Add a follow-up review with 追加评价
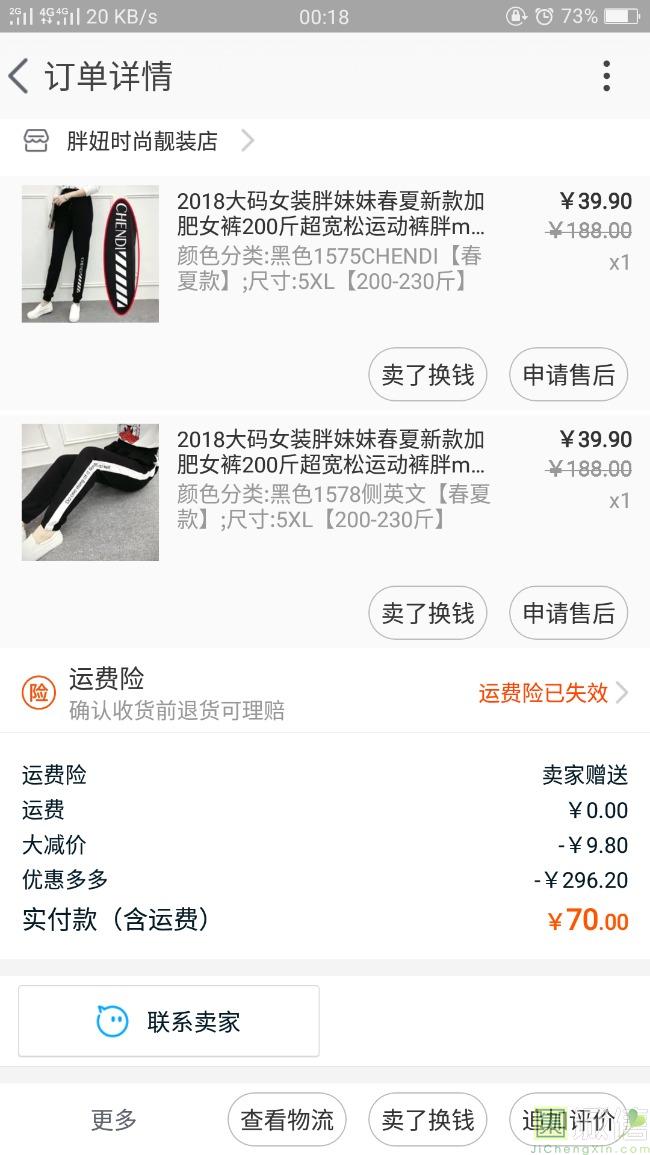 pyautogui.click(x=568, y=1120)
